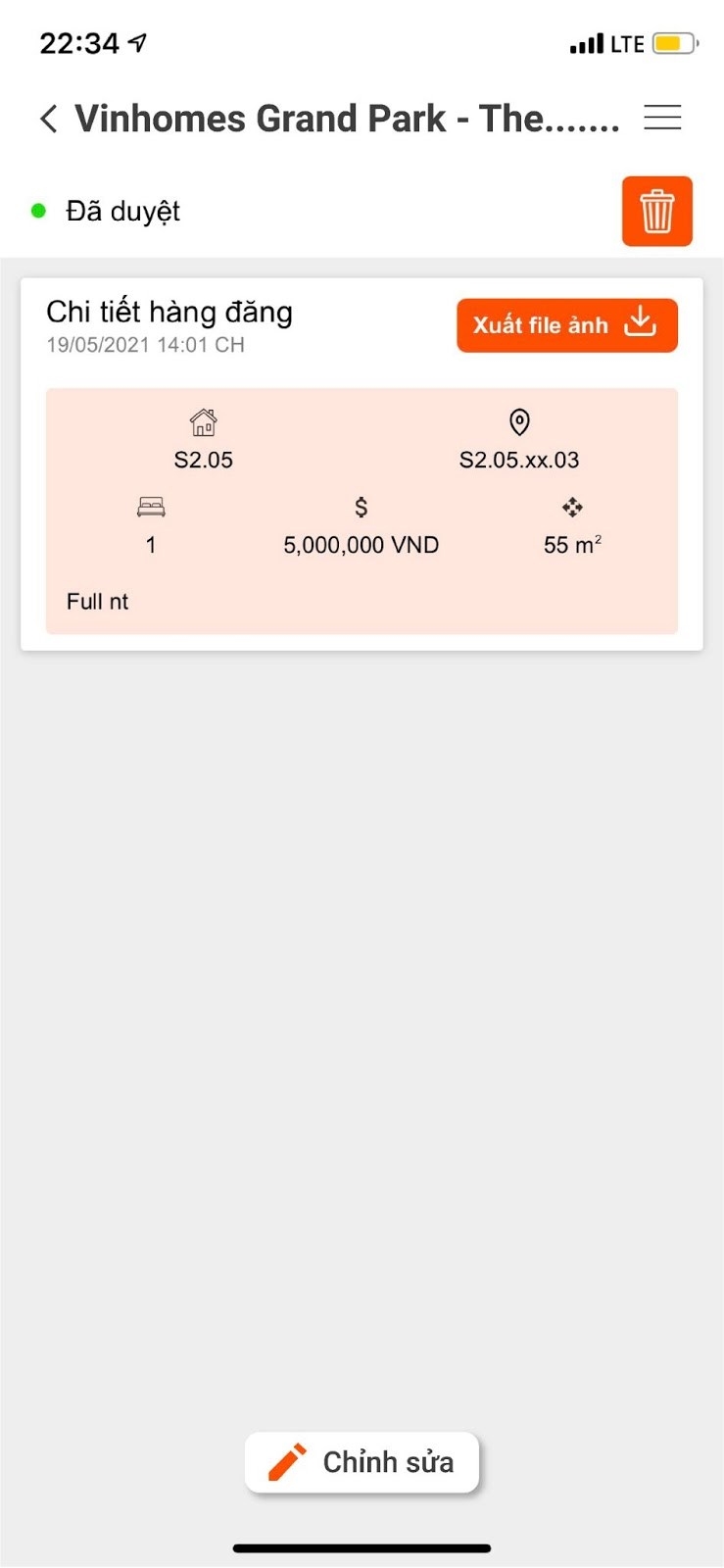Go back using the header arrow
Viewport: 724px width, 1568px height.
pos(49,119)
